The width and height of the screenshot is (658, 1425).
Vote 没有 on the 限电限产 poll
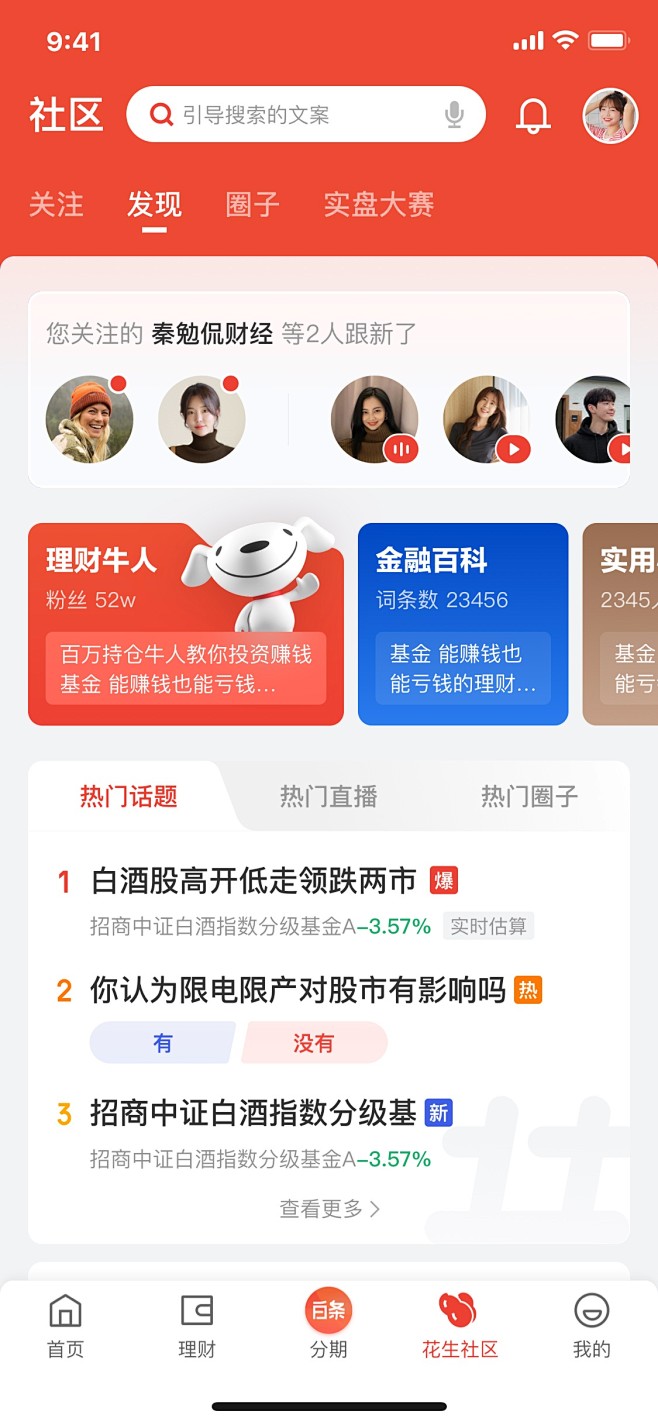pos(313,1043)
